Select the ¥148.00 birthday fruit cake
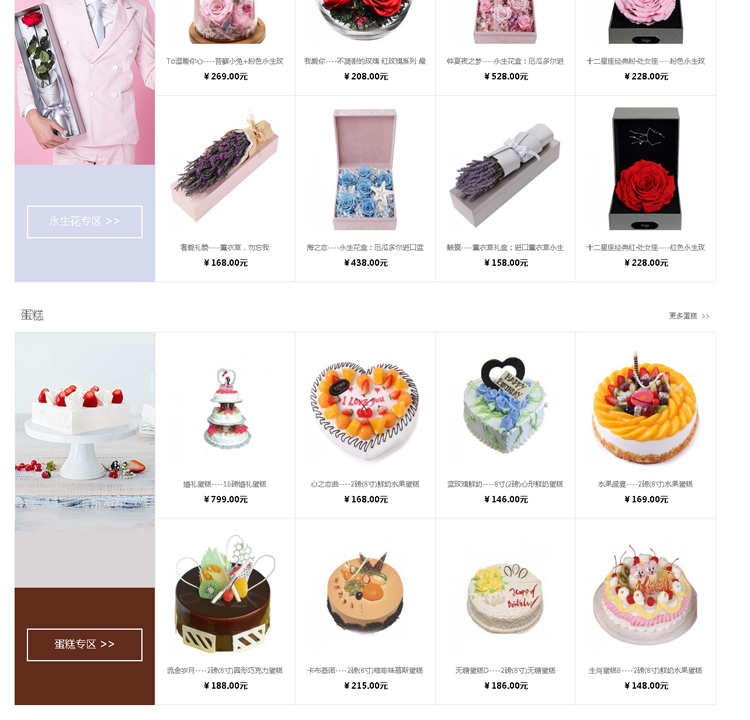The image size is (750, 720). [x=645, y=595]
